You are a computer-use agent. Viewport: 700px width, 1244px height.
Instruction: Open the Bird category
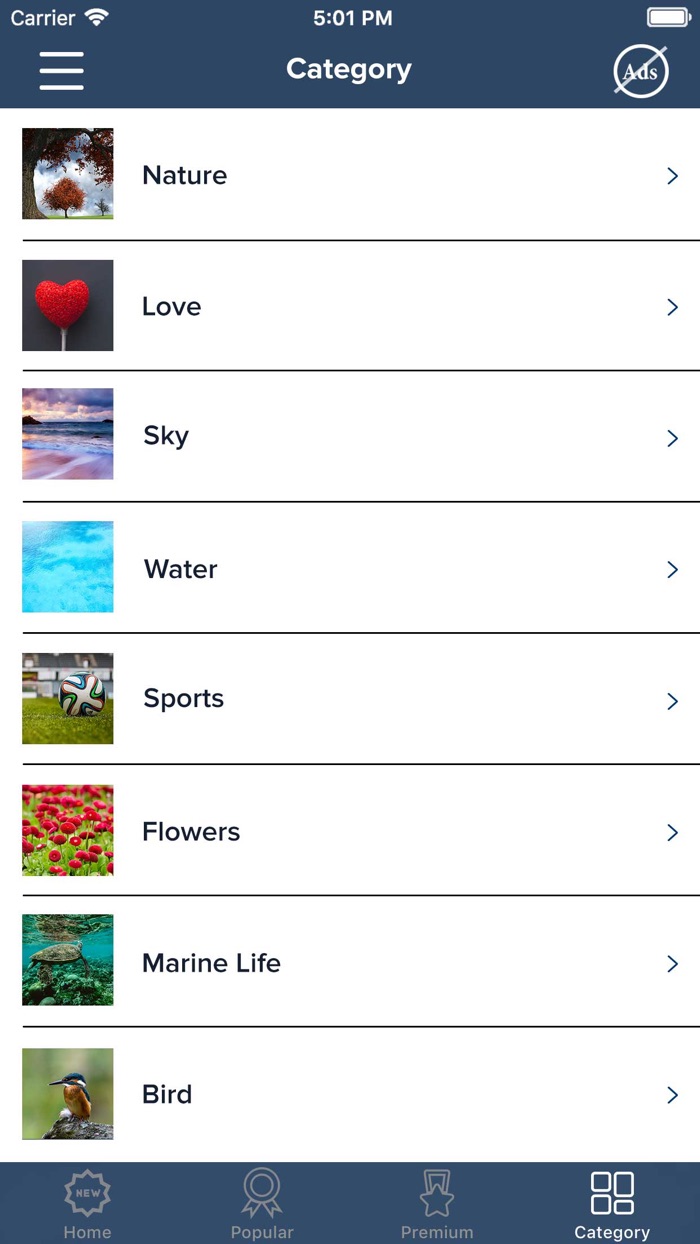coord(167,1094)
